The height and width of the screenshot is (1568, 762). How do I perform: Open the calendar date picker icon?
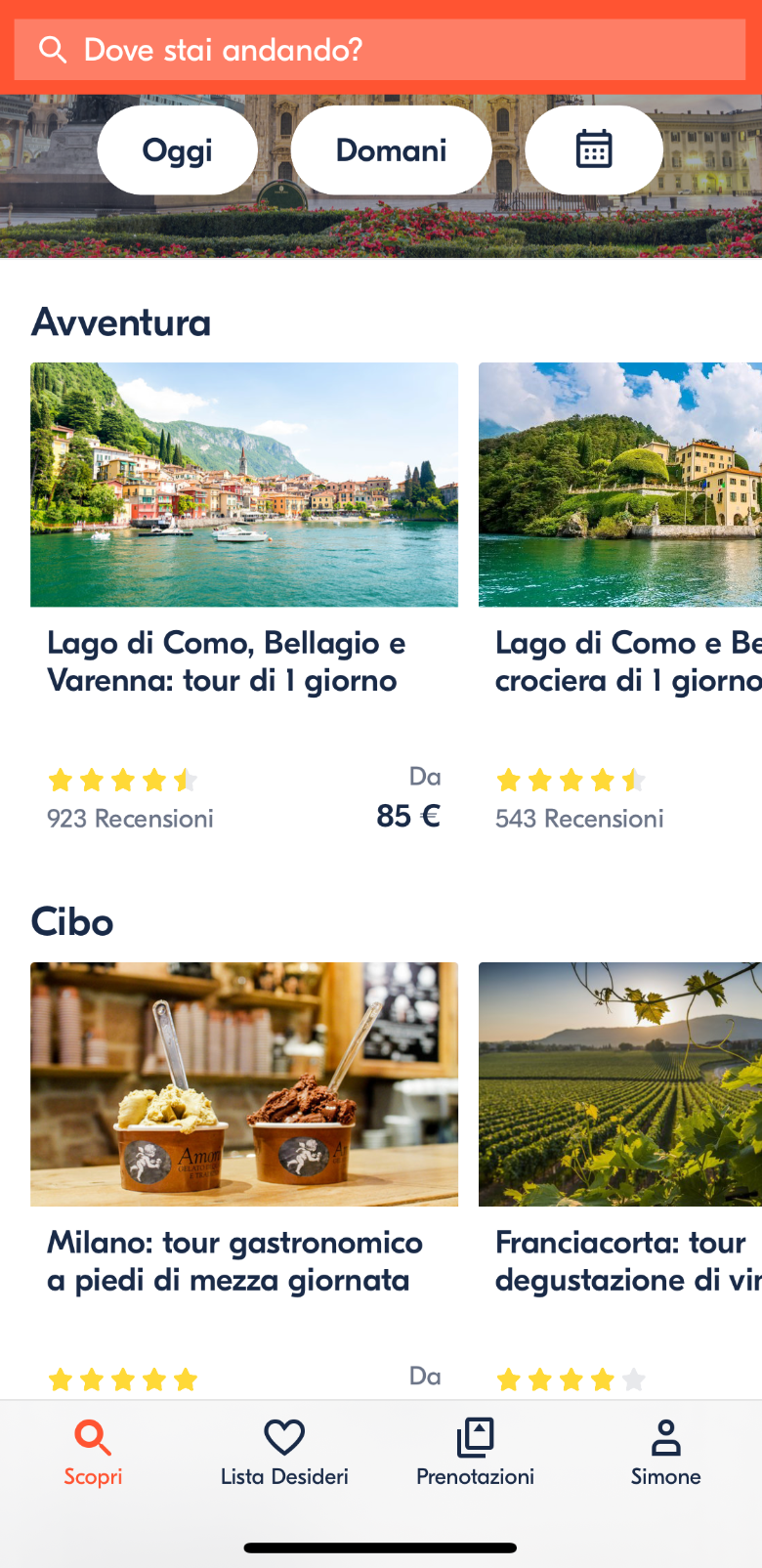click(x=594, y=149)
